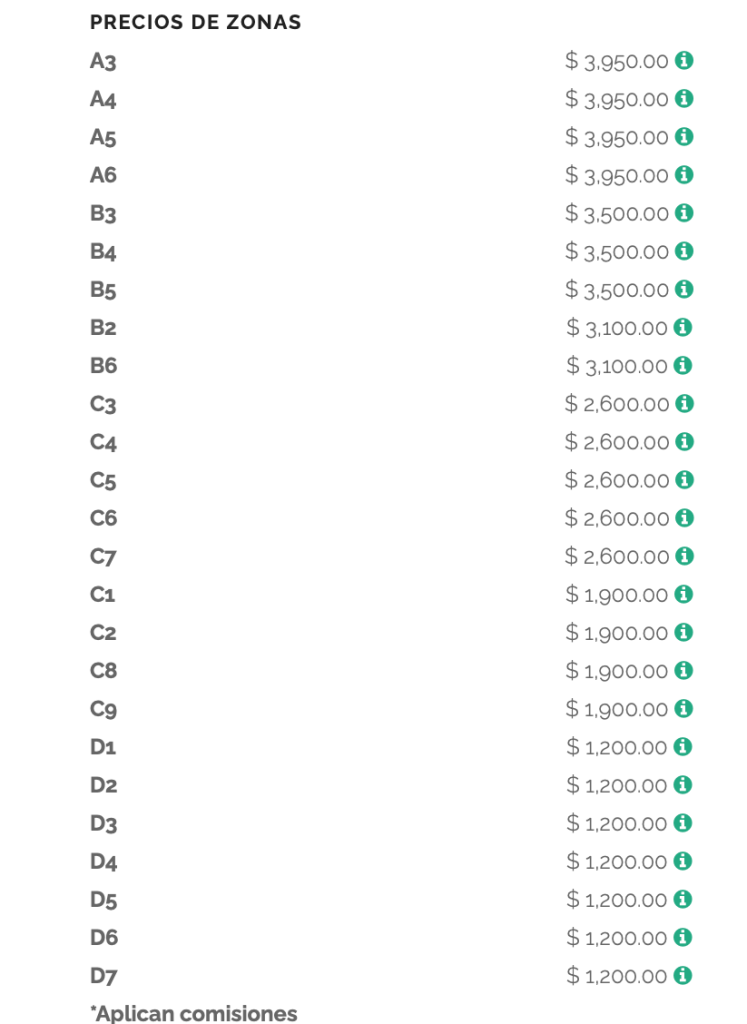Image resolution: width=747 pixels, height=1024 pixels.
Task: Tap the info icon beside zone C9
Action: point(684,708)
